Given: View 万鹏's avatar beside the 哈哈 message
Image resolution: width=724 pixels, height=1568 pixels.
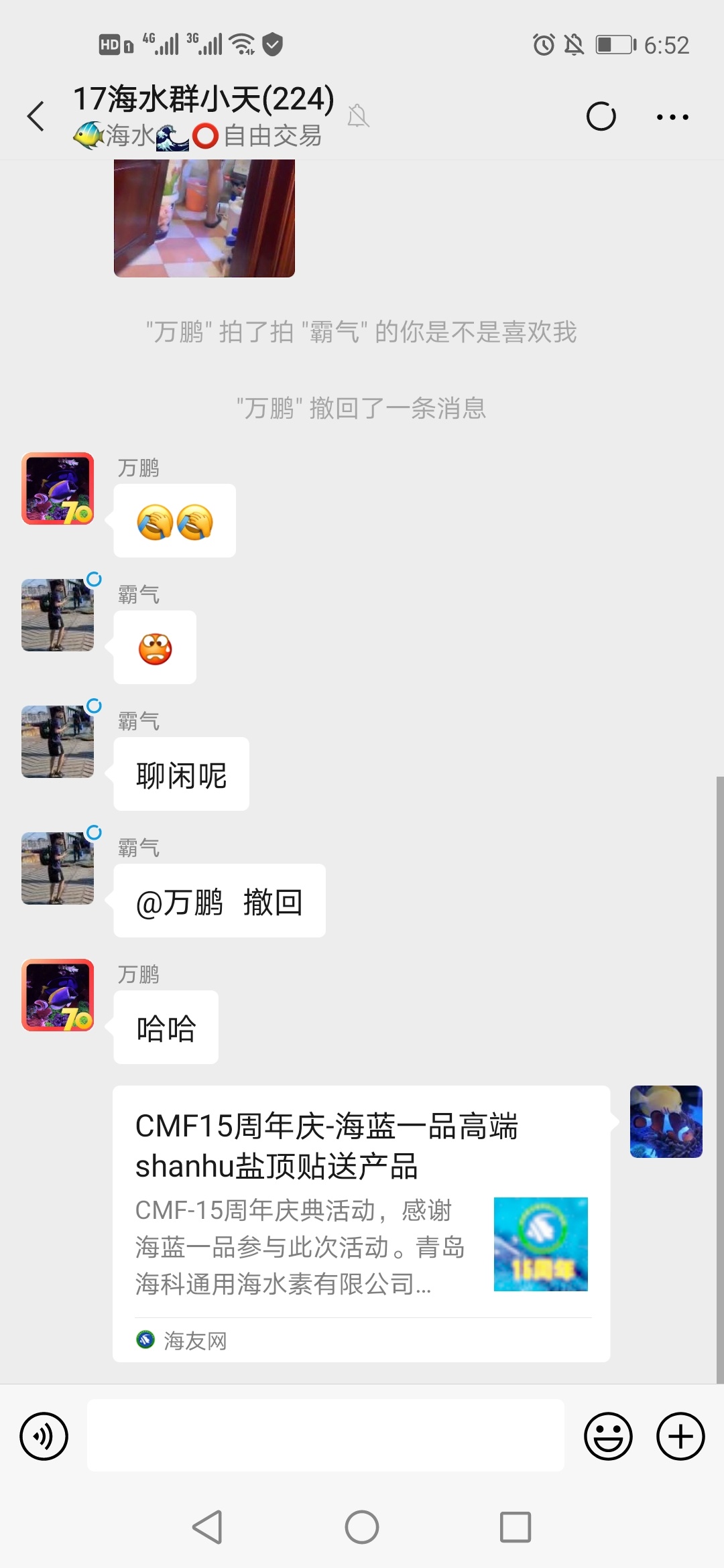Looking at the screenshot, I should (58, 995).
